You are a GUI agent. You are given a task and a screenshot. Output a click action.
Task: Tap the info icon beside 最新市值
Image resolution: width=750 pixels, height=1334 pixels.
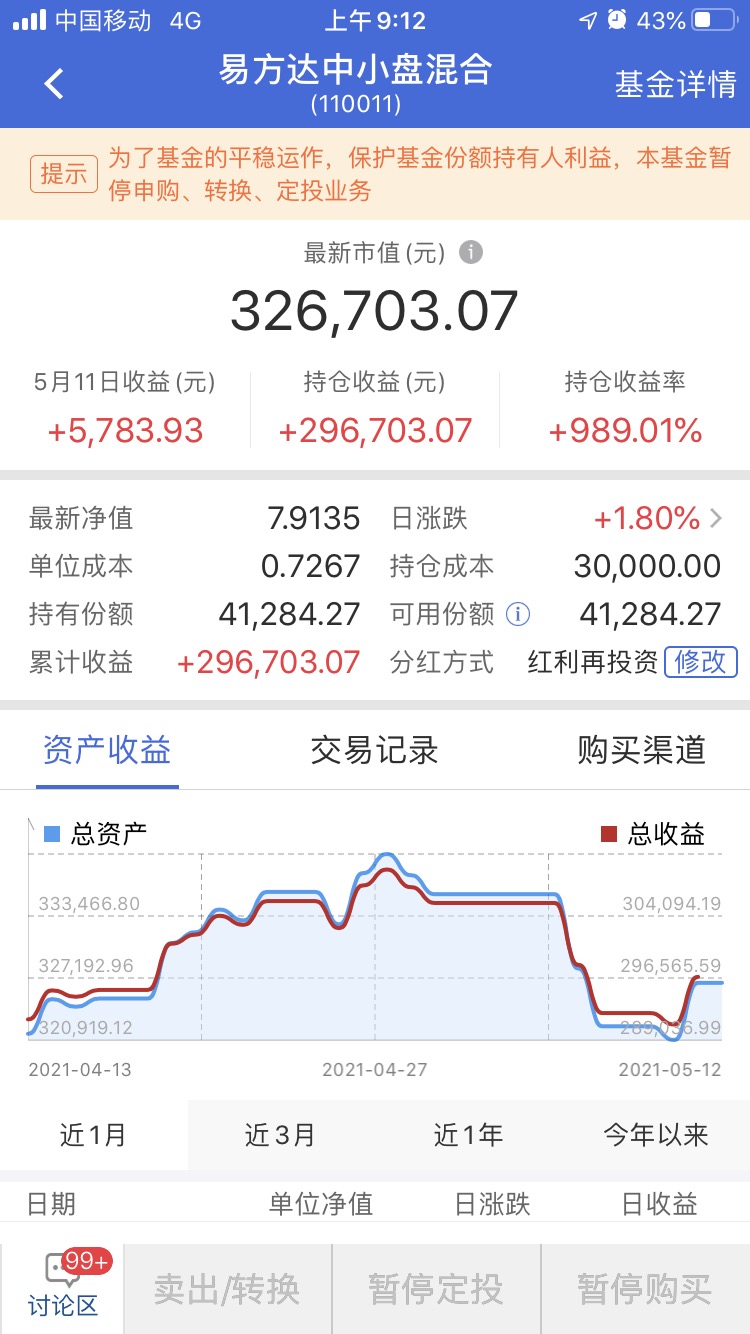pyautogui.click(x=469, y=252)
